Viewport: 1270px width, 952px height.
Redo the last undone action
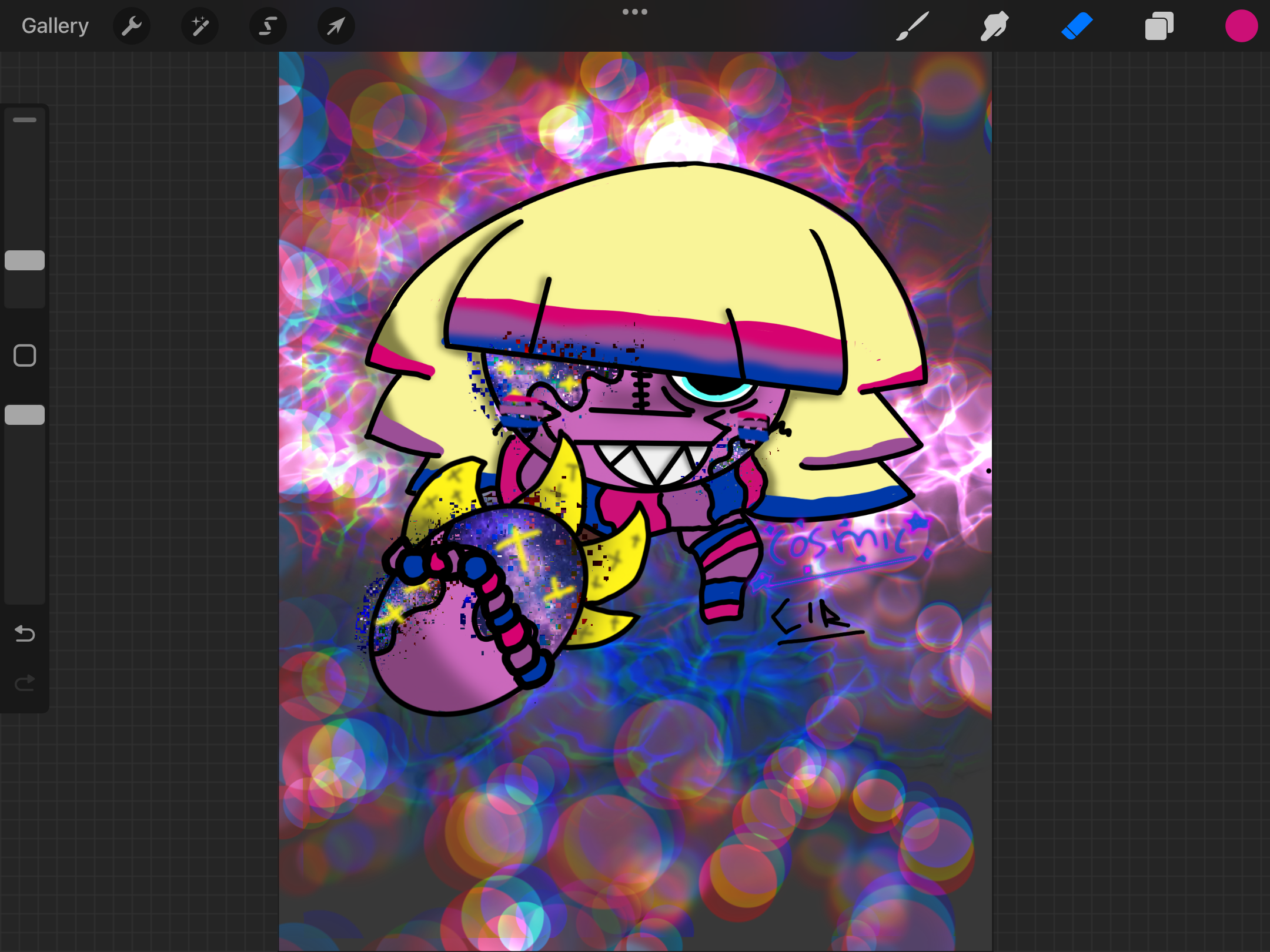[x=25, y=682]
